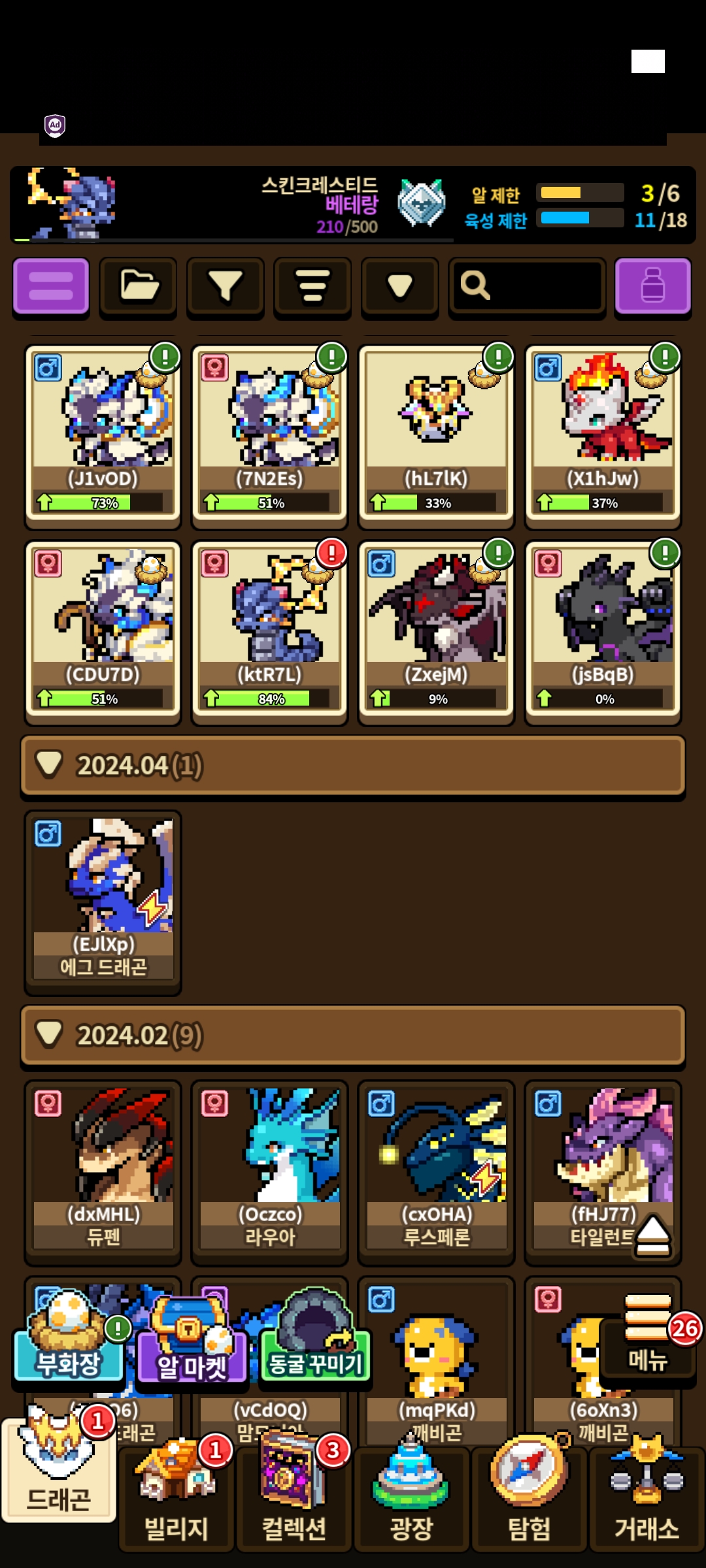
Task: Open the filter funnel options
Action: click(x=225, y=286)
